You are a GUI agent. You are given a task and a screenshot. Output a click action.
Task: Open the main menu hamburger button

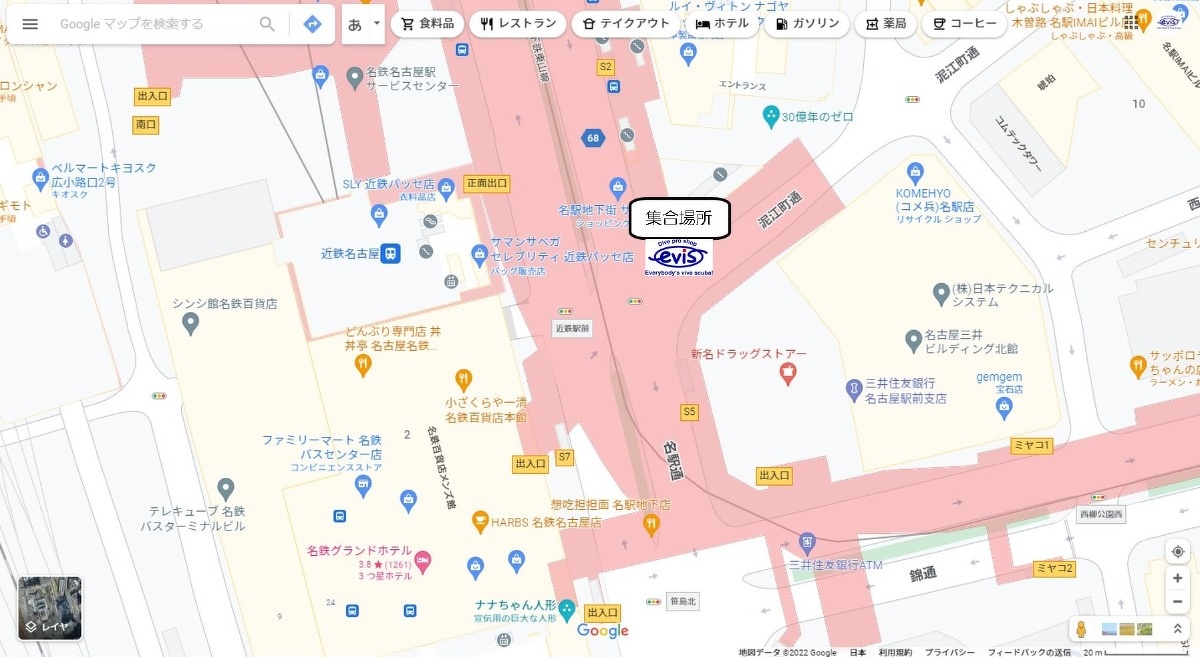(x=30, y=24)
